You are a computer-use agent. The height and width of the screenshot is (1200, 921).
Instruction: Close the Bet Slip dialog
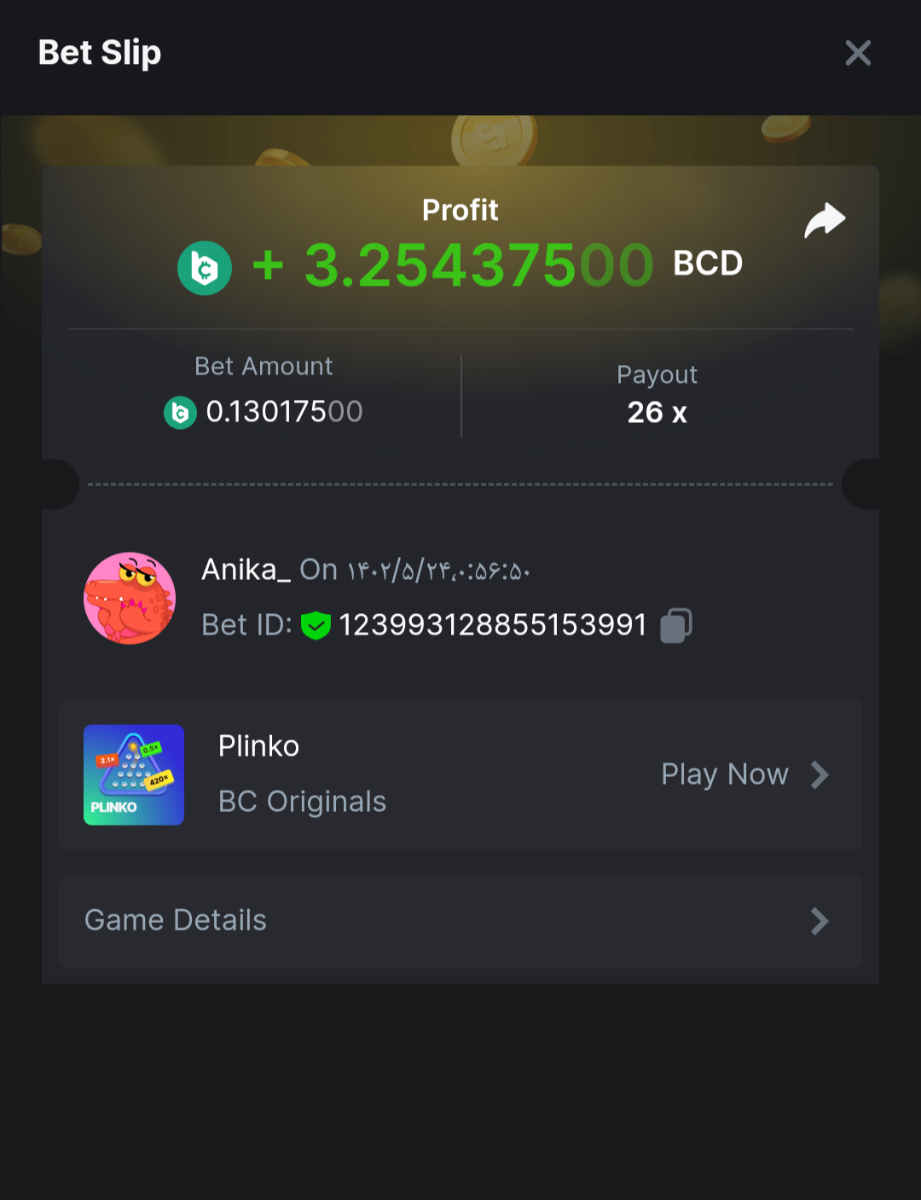(x=858, y=53)
